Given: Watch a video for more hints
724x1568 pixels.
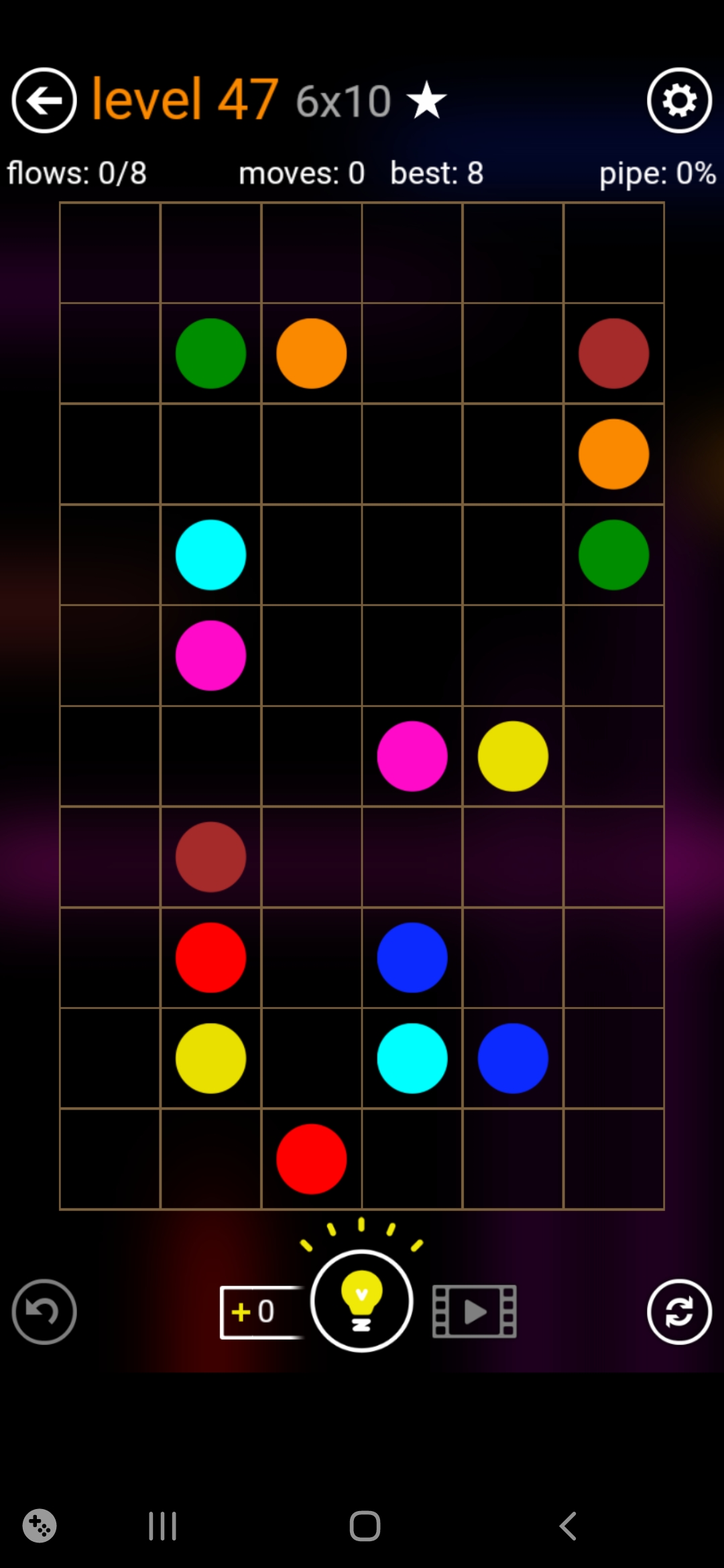Looking at the screenshot, I should pos(474,1311).
